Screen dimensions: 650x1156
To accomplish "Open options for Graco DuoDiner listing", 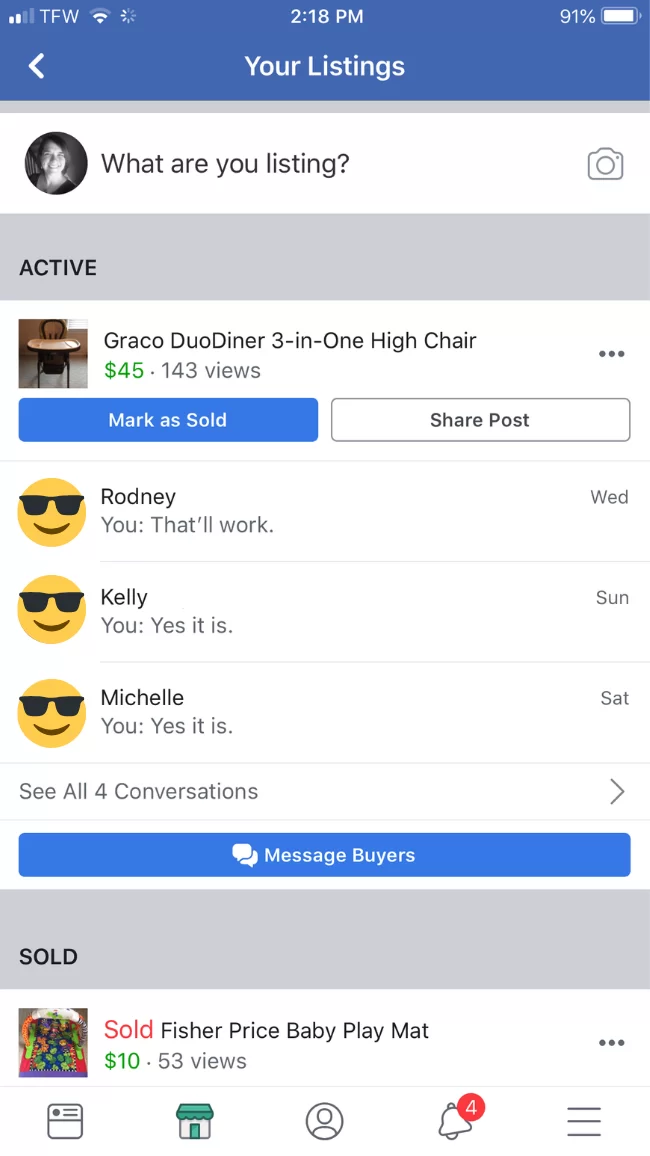I will tap(611, 354).
